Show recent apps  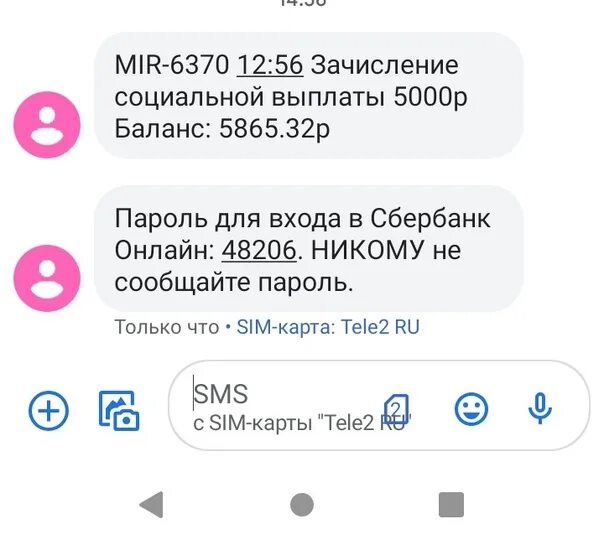451,504
